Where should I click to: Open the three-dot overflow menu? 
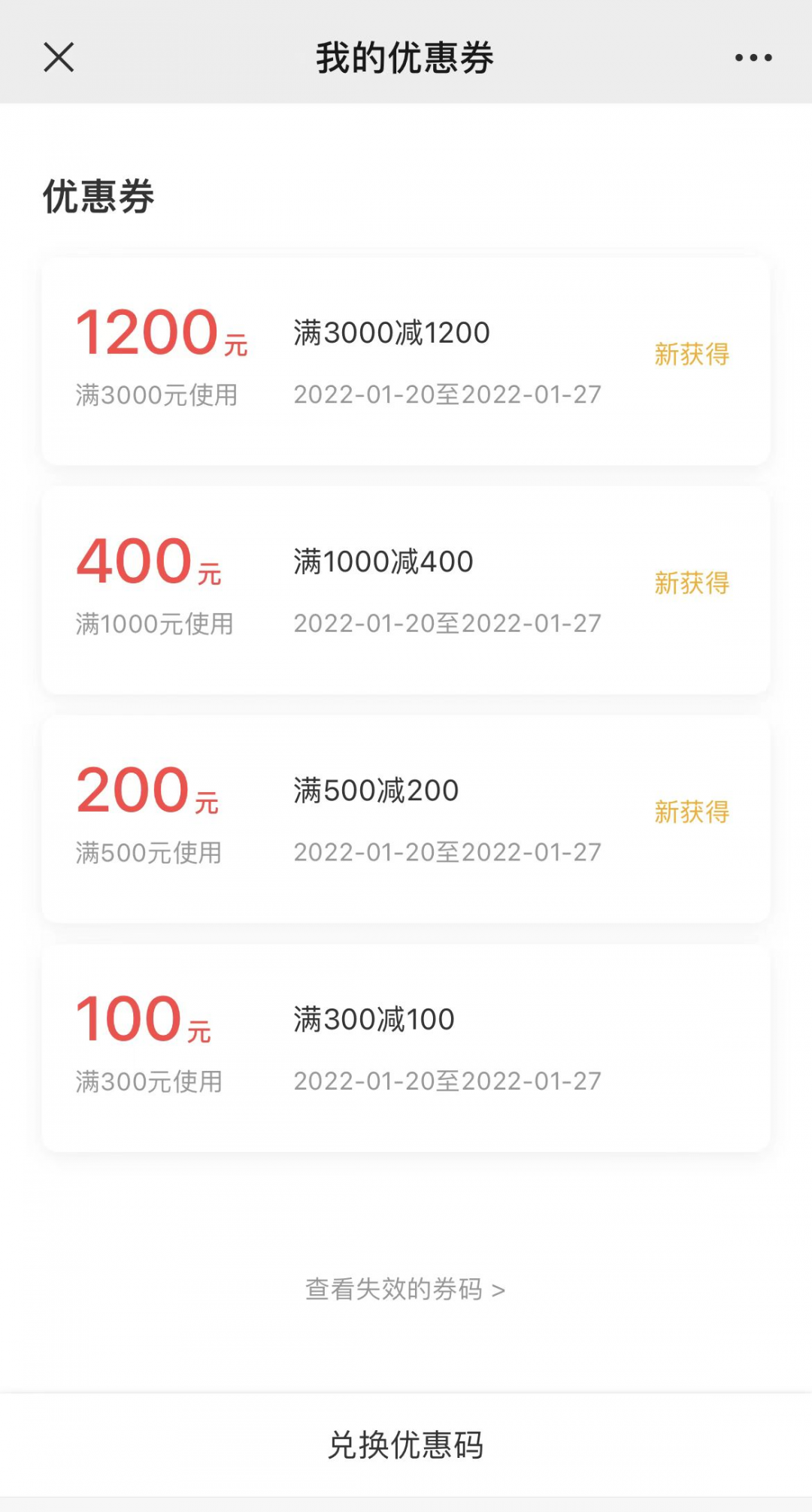753,58
